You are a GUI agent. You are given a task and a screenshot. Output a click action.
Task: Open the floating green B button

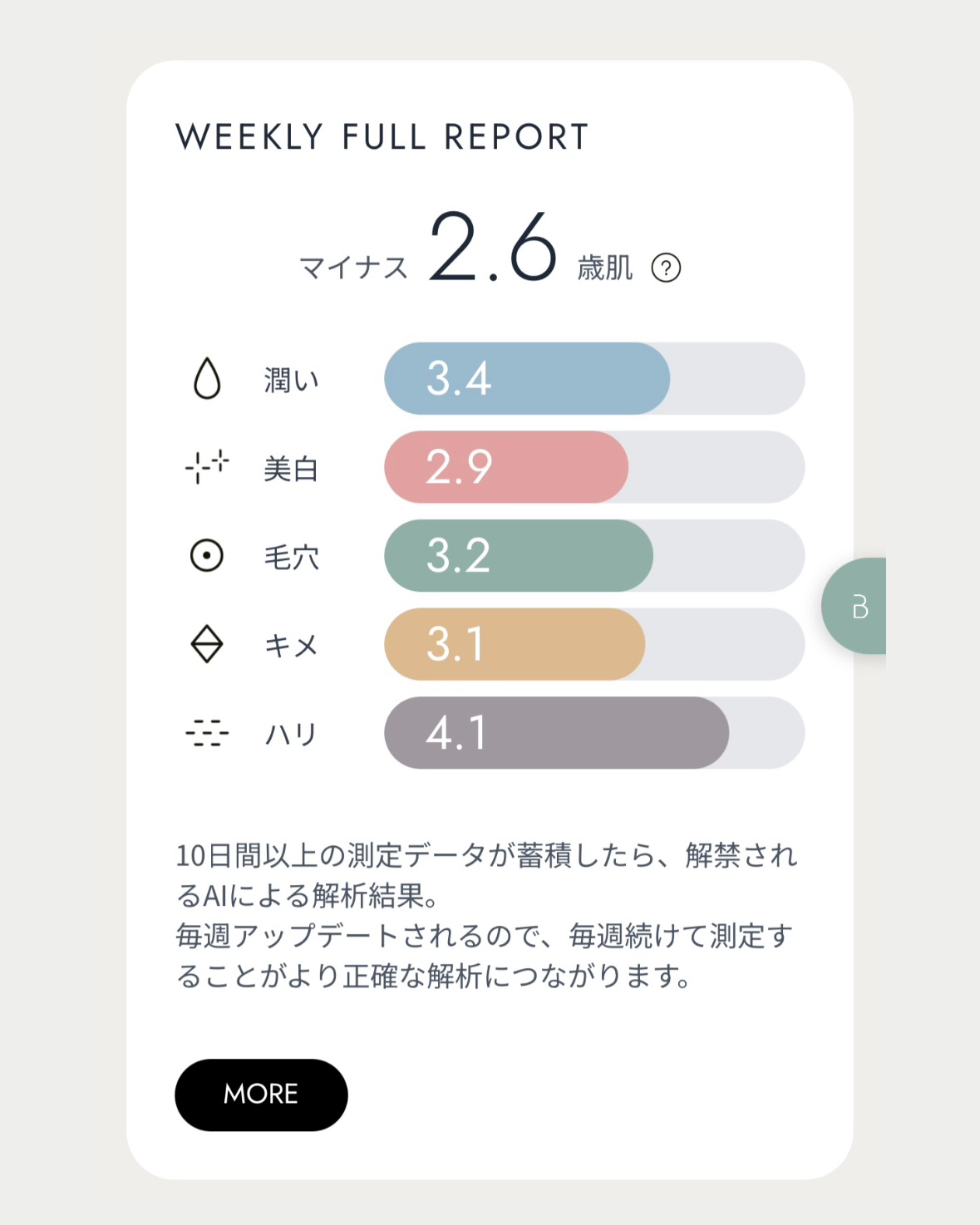[854, 606]
